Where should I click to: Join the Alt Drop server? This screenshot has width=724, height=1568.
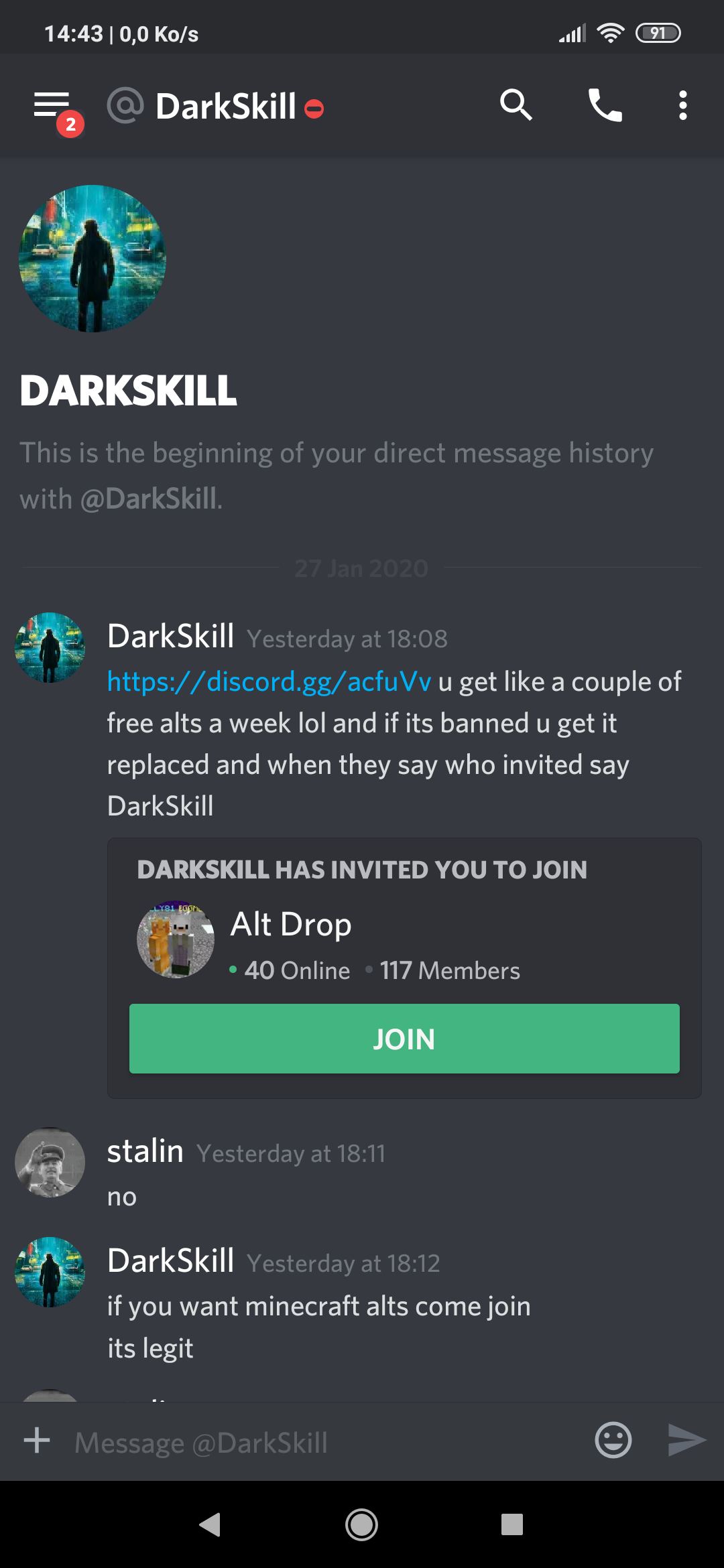[x=404, y=1039]
